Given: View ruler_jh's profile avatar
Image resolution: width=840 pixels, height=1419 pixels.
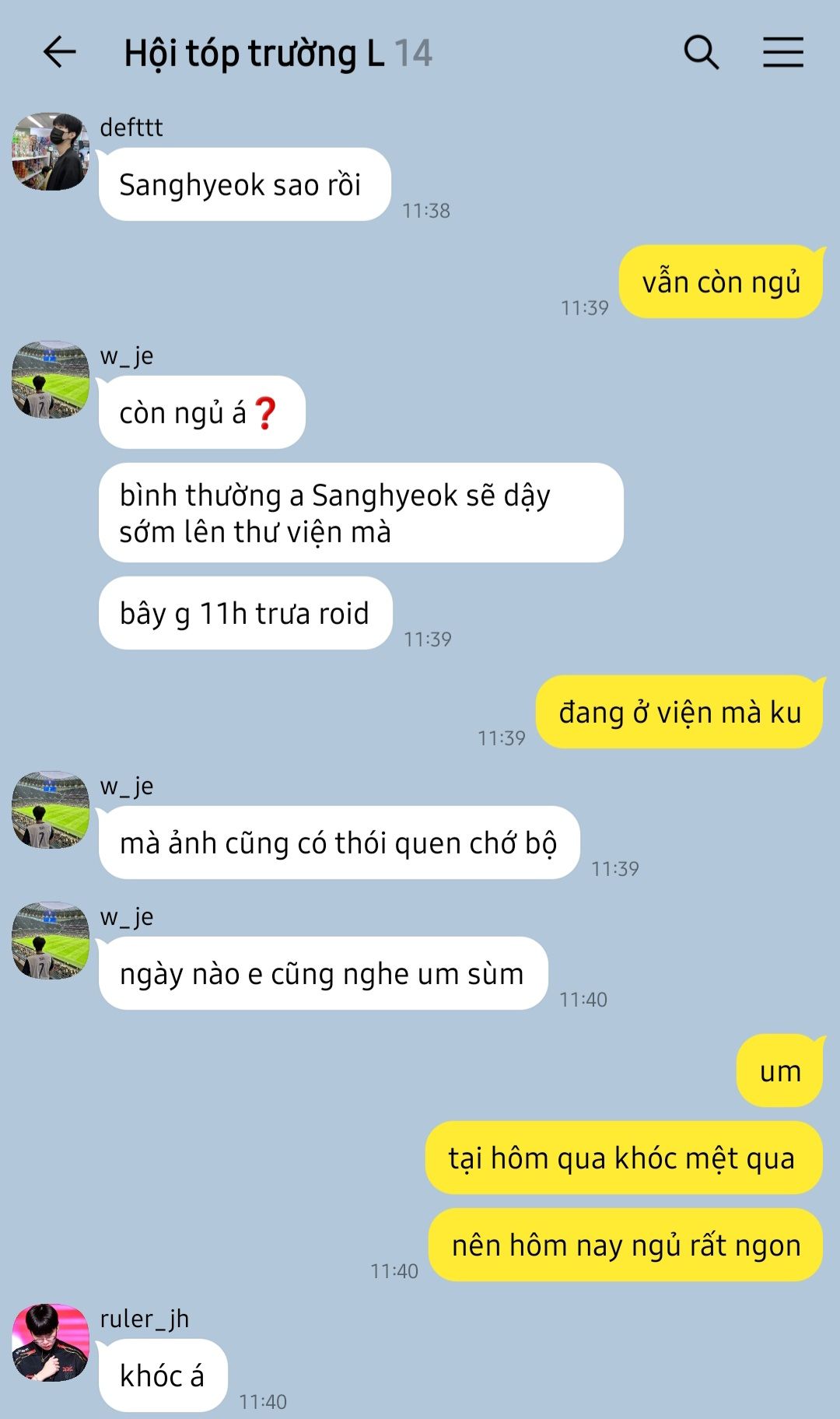Looking at the screenshot, I should (x=51, y=1343).
